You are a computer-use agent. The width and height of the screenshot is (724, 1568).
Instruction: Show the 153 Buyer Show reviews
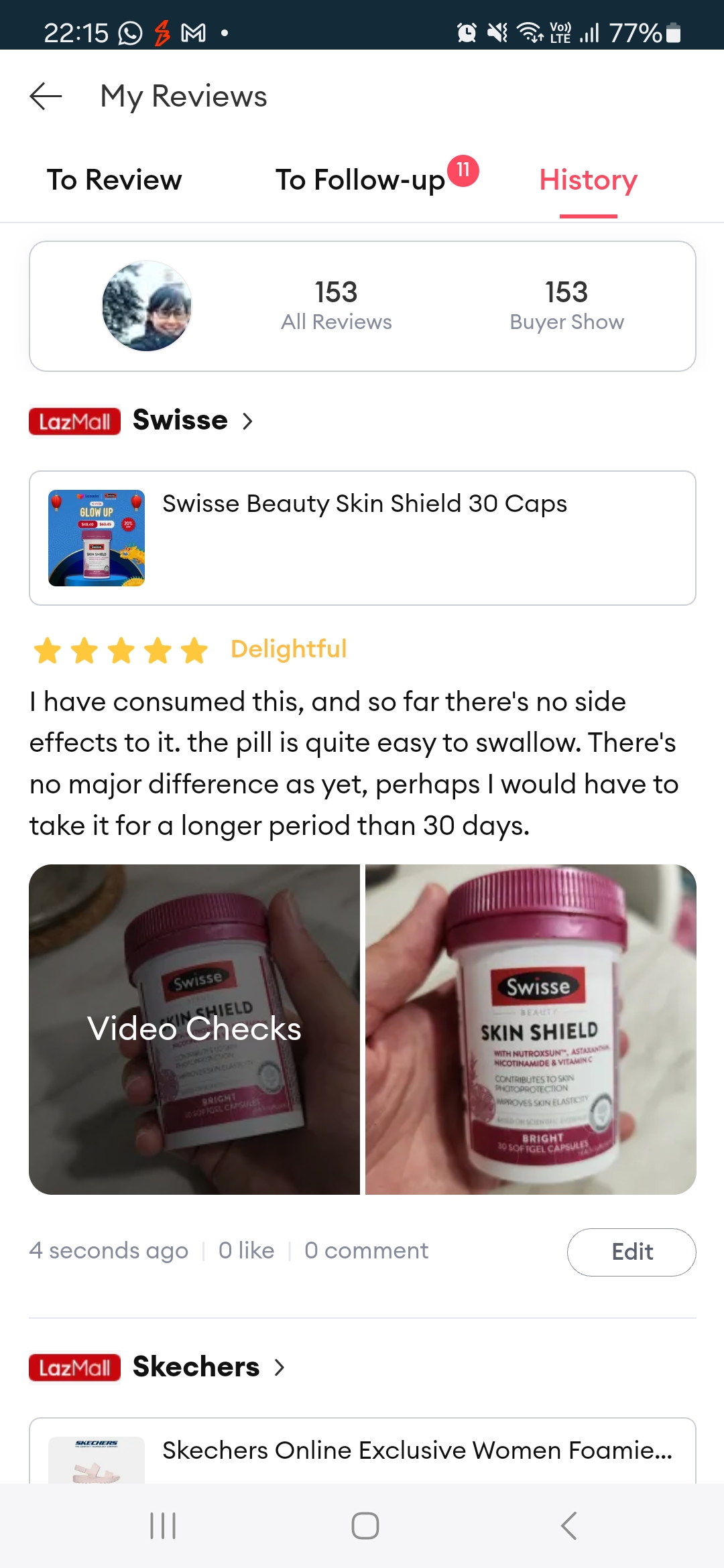pos(566,306)
